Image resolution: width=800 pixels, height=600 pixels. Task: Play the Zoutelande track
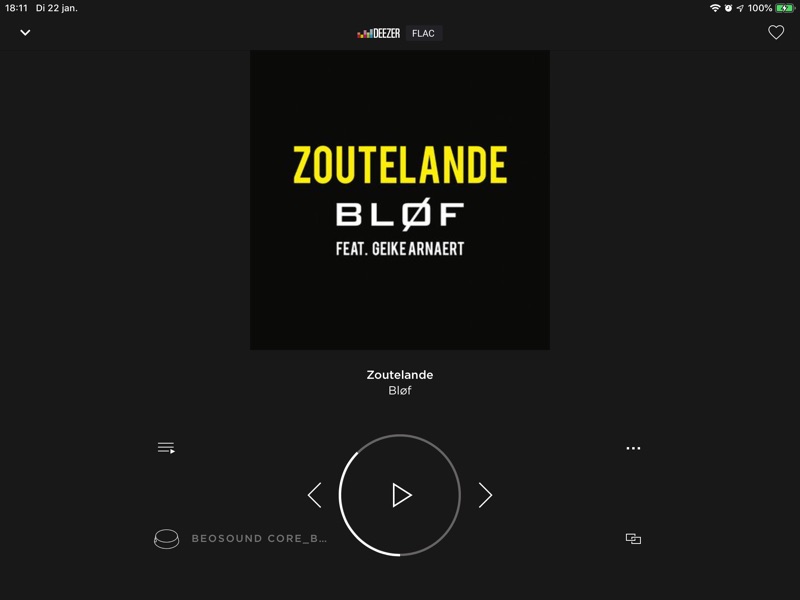click(x=400, y=495)
